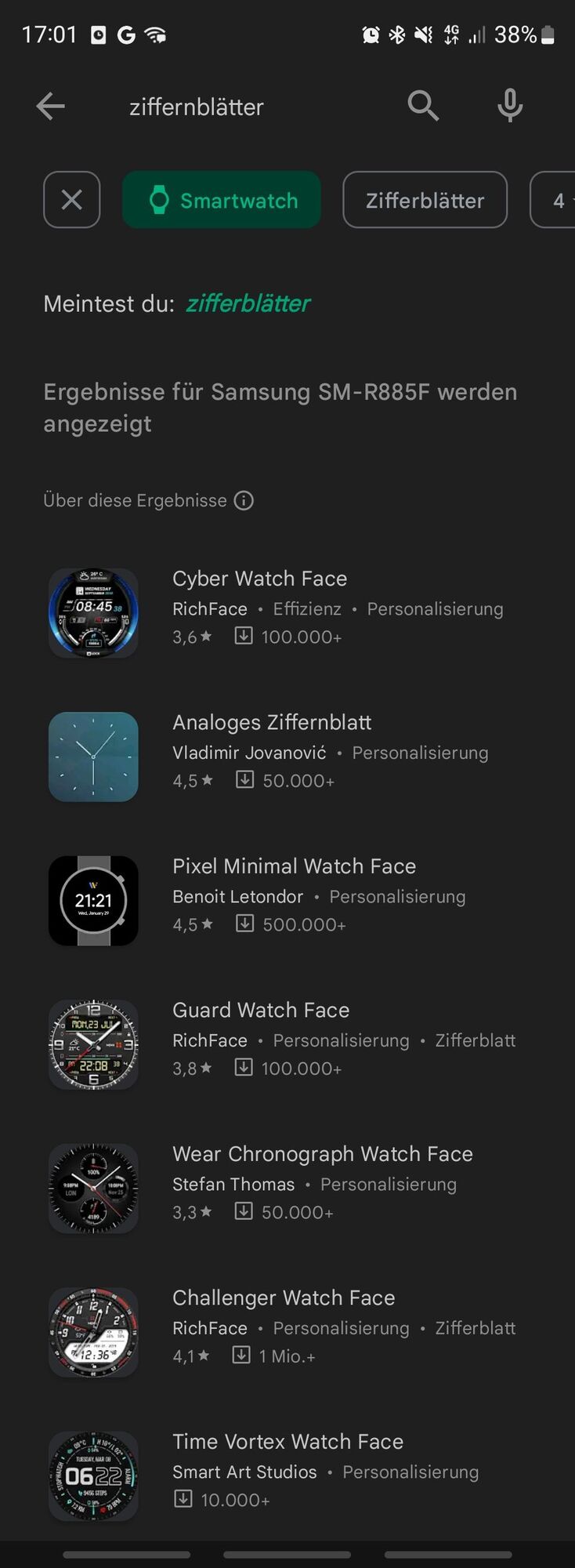This screenshot has width=575, height=1568.
Task: Toggle the Smartwatch filter chip
Action: click(222, 200)
